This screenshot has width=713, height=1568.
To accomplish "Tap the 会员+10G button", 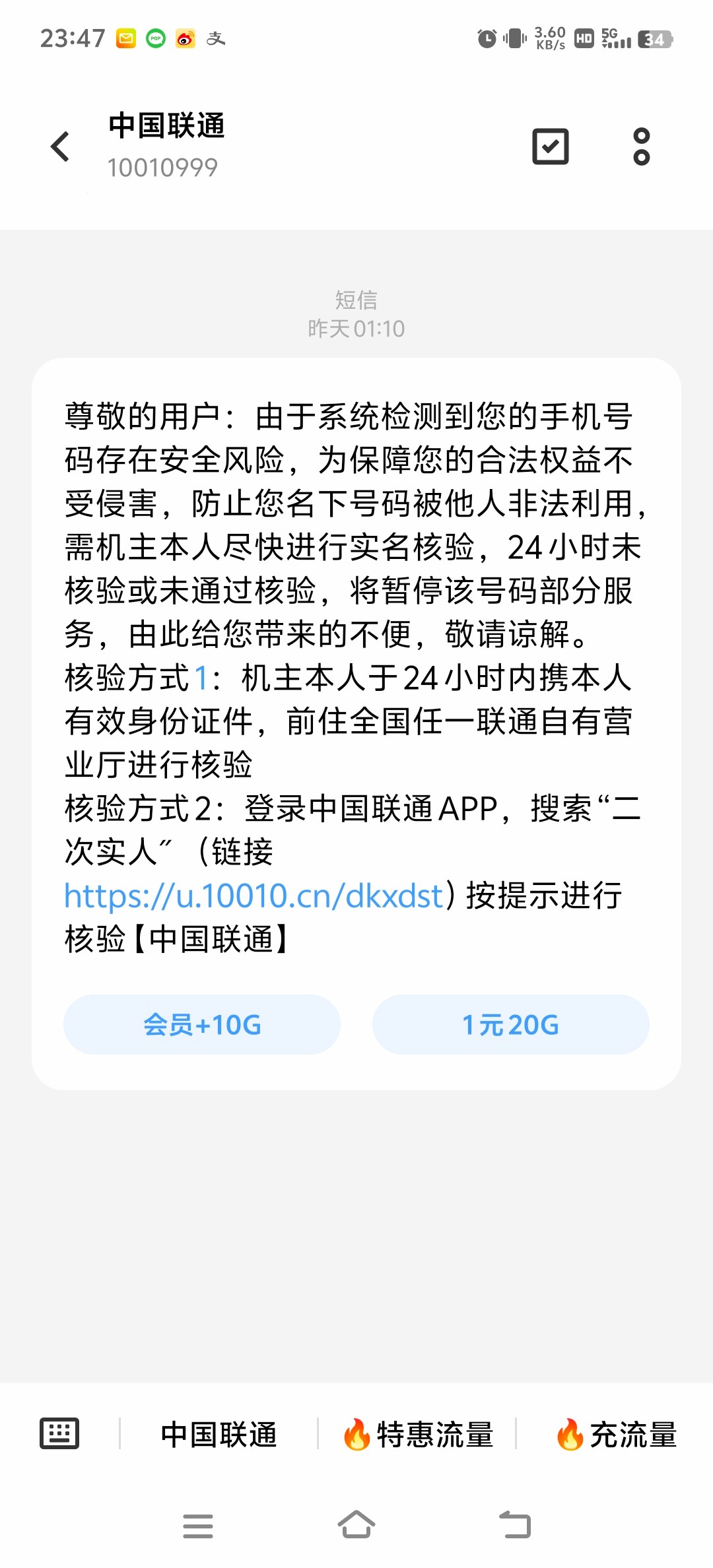I will tap(202, 1024).
